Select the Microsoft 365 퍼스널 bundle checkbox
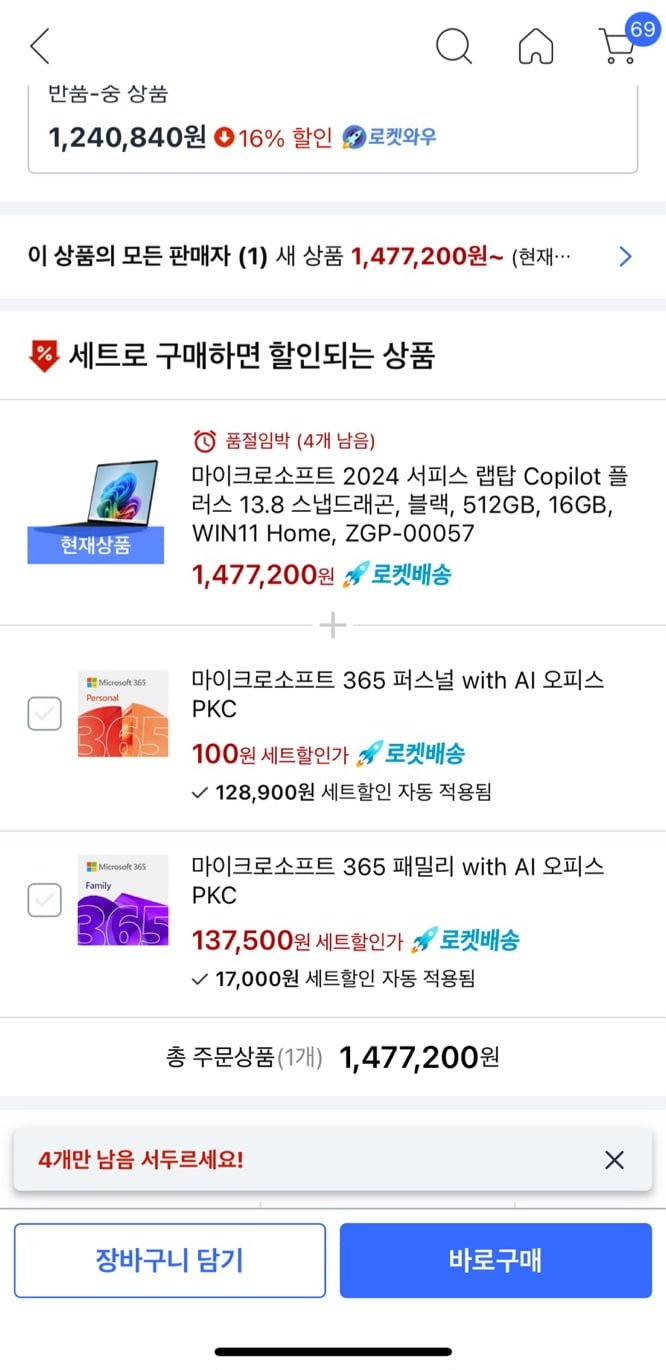This screenshot has height=1370, width=666. pyautogui.click(x=44, y=714)
